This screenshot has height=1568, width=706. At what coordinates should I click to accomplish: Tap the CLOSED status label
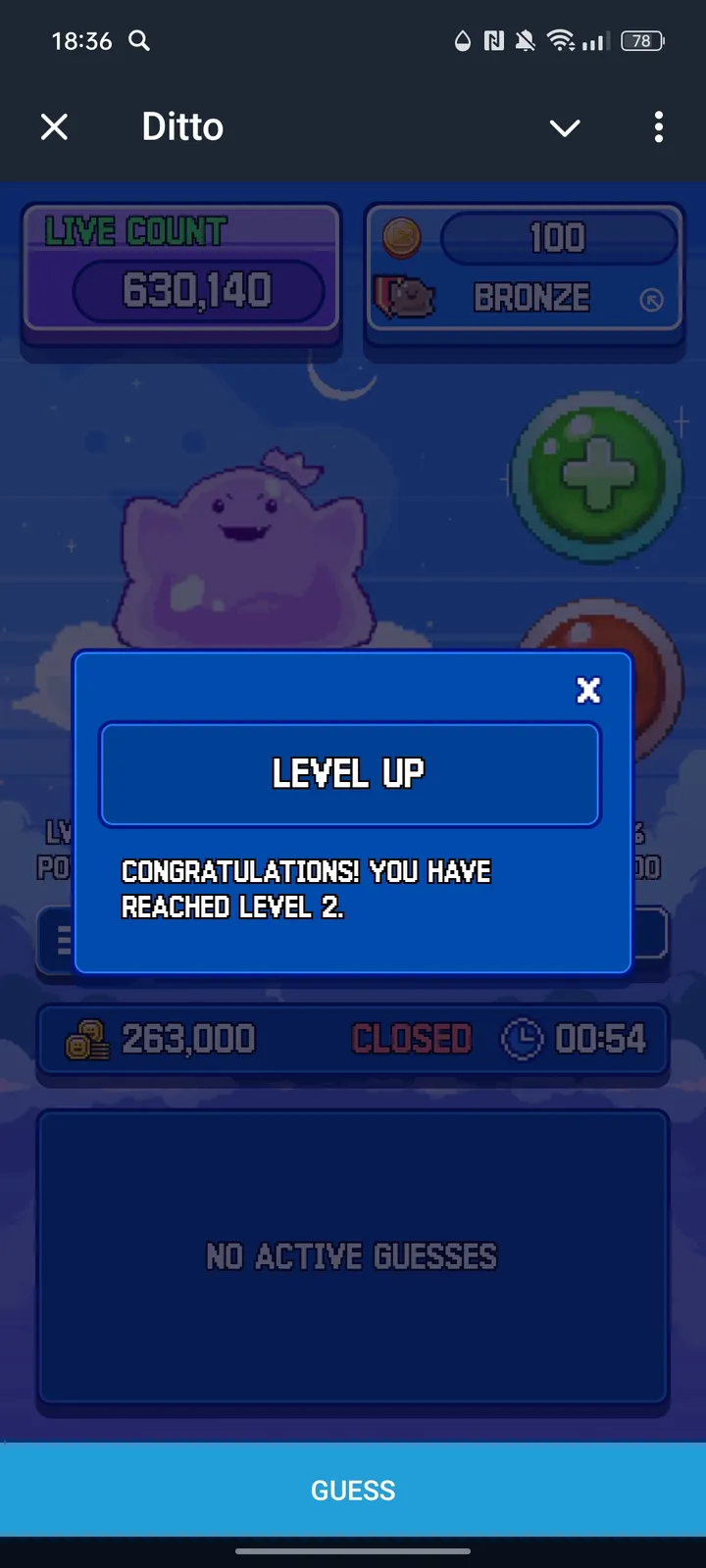[411, 1039]
